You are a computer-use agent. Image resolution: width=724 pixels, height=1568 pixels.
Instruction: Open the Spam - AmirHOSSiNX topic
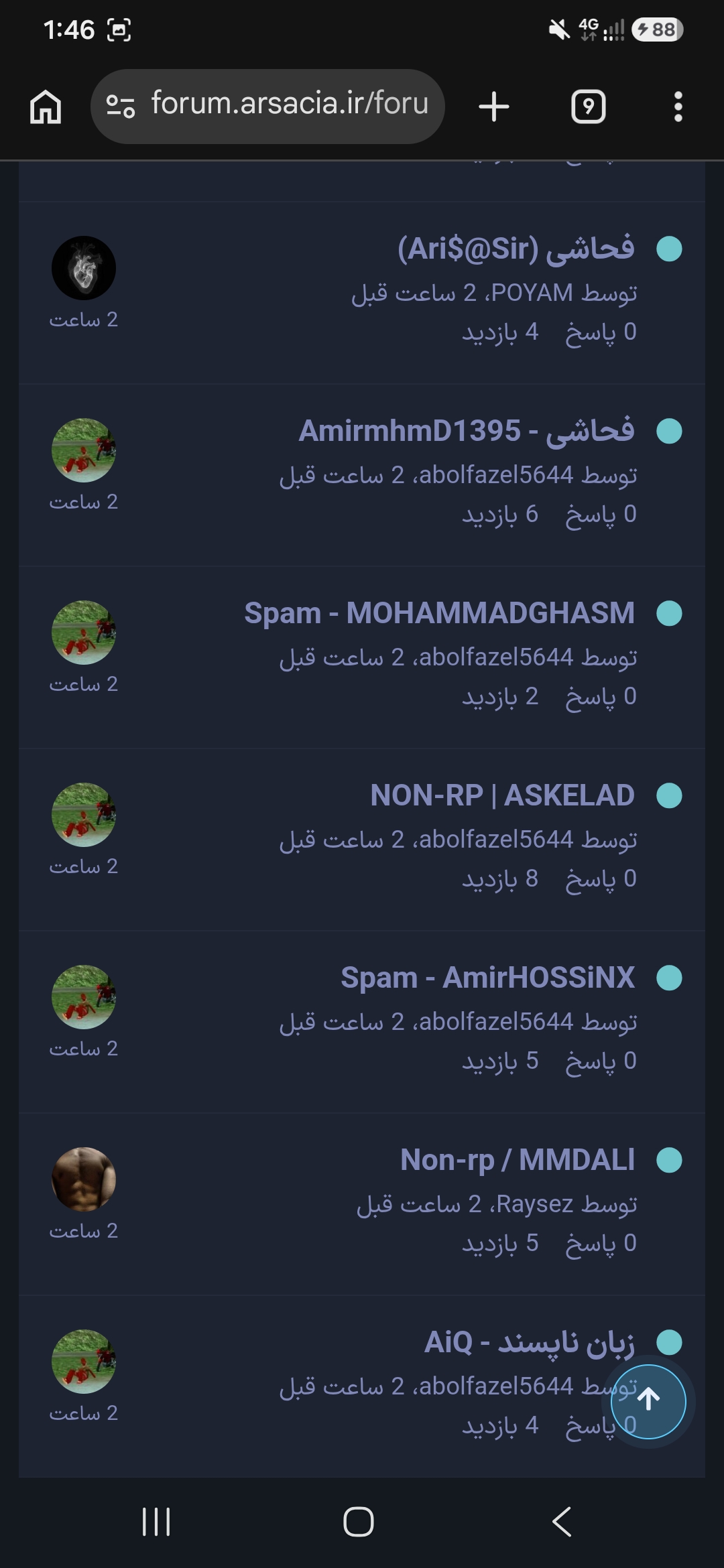pos(487,978)
